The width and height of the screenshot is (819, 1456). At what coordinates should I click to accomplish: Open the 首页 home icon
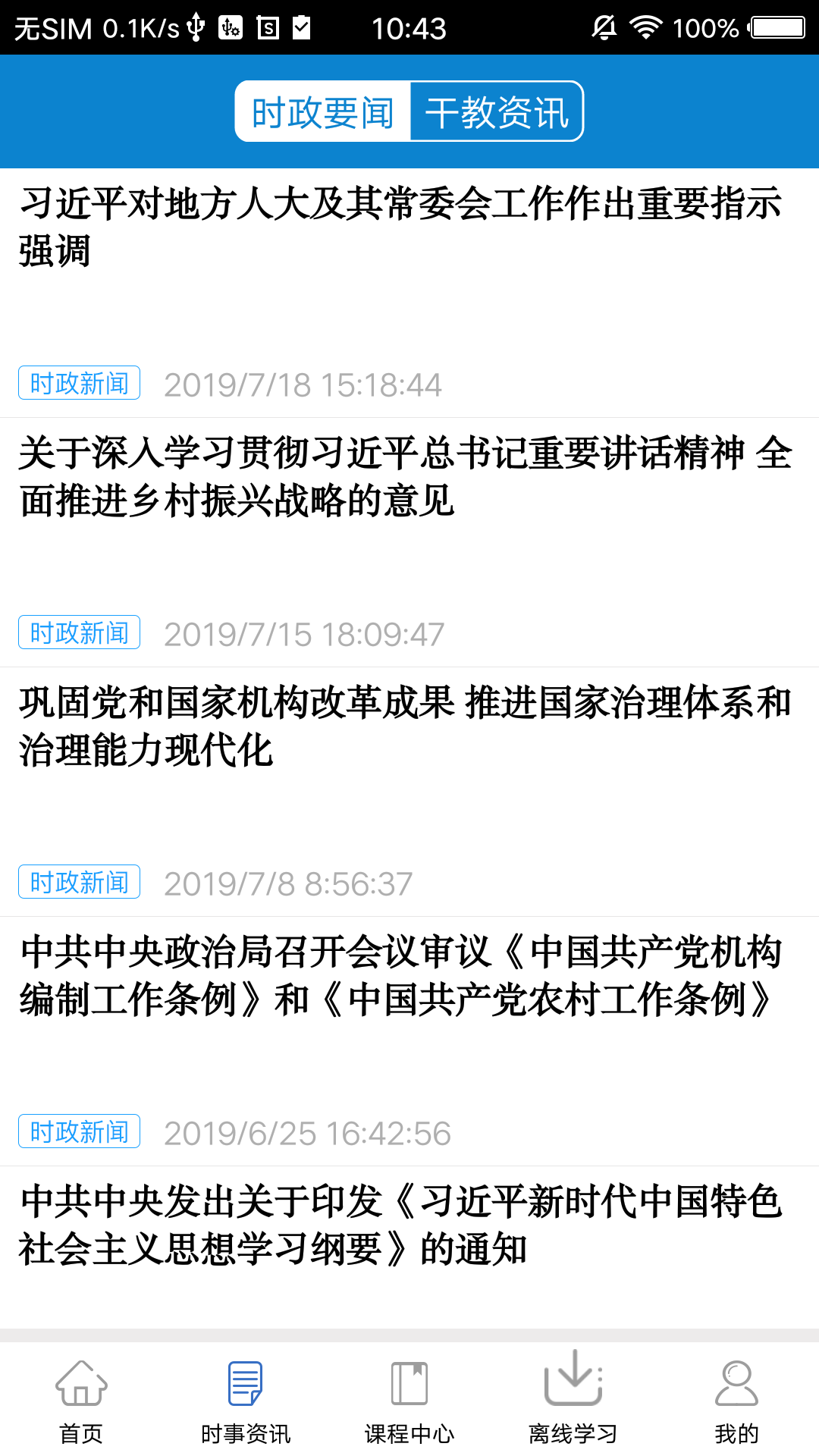80,1388
